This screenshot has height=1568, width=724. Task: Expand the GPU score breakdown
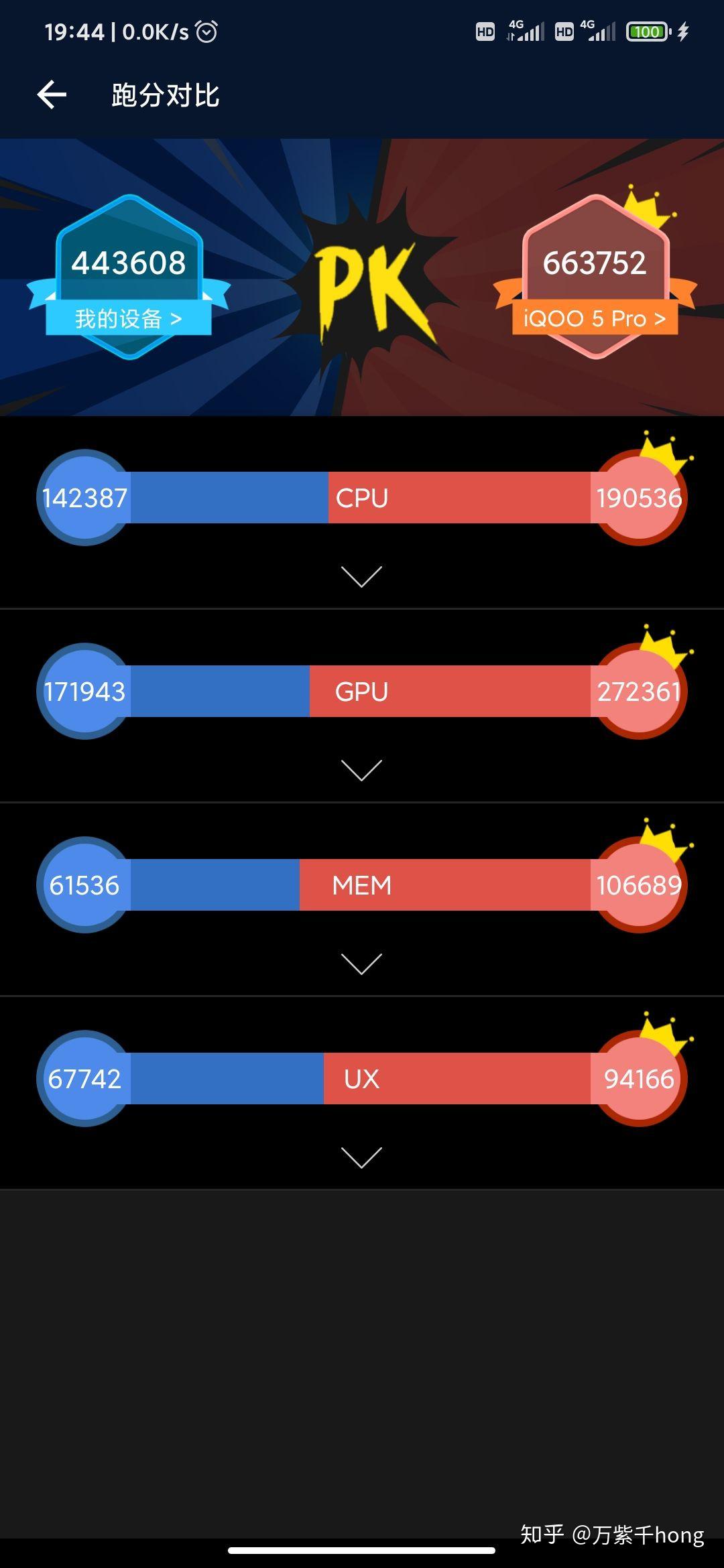(361, 770)
